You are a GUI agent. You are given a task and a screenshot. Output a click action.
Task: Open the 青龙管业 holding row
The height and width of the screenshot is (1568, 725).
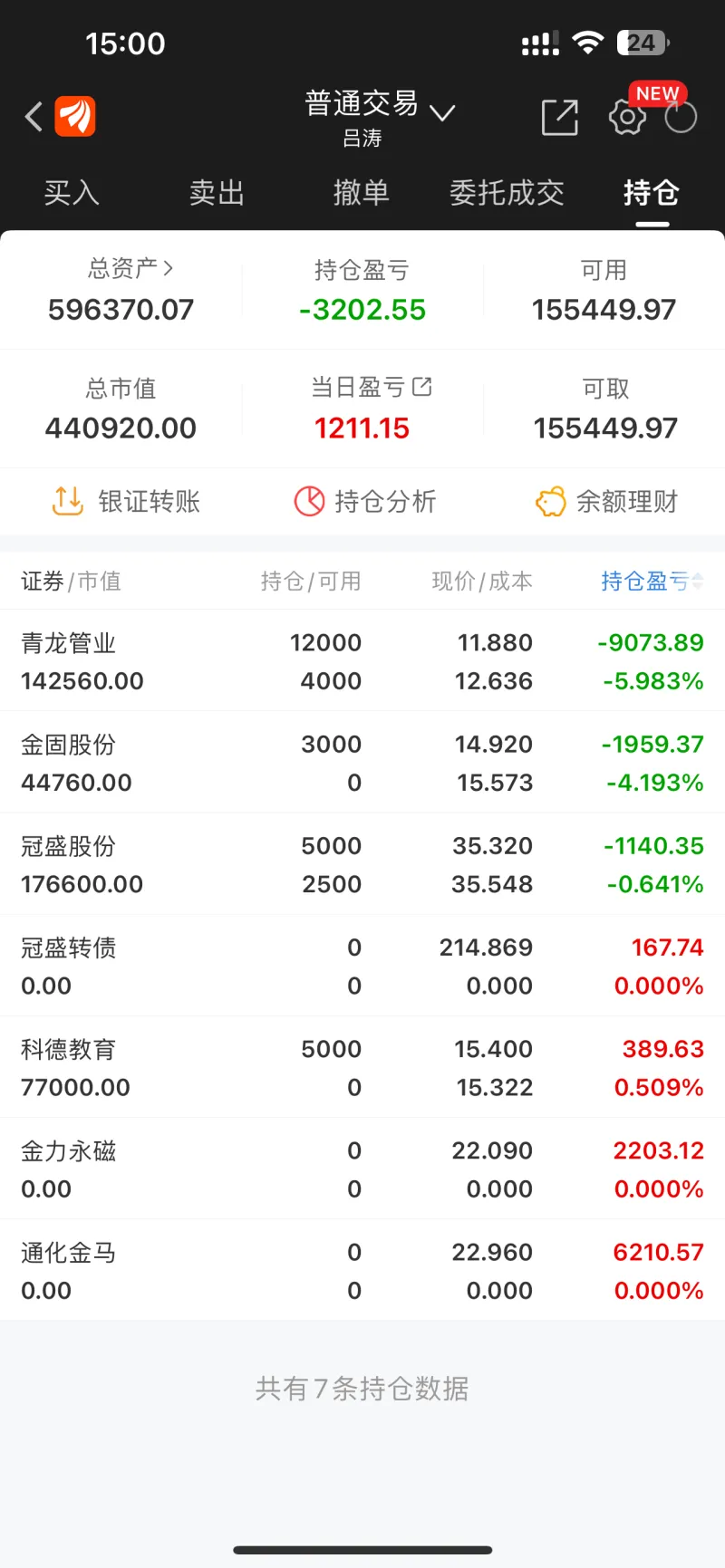pos(362,661)
